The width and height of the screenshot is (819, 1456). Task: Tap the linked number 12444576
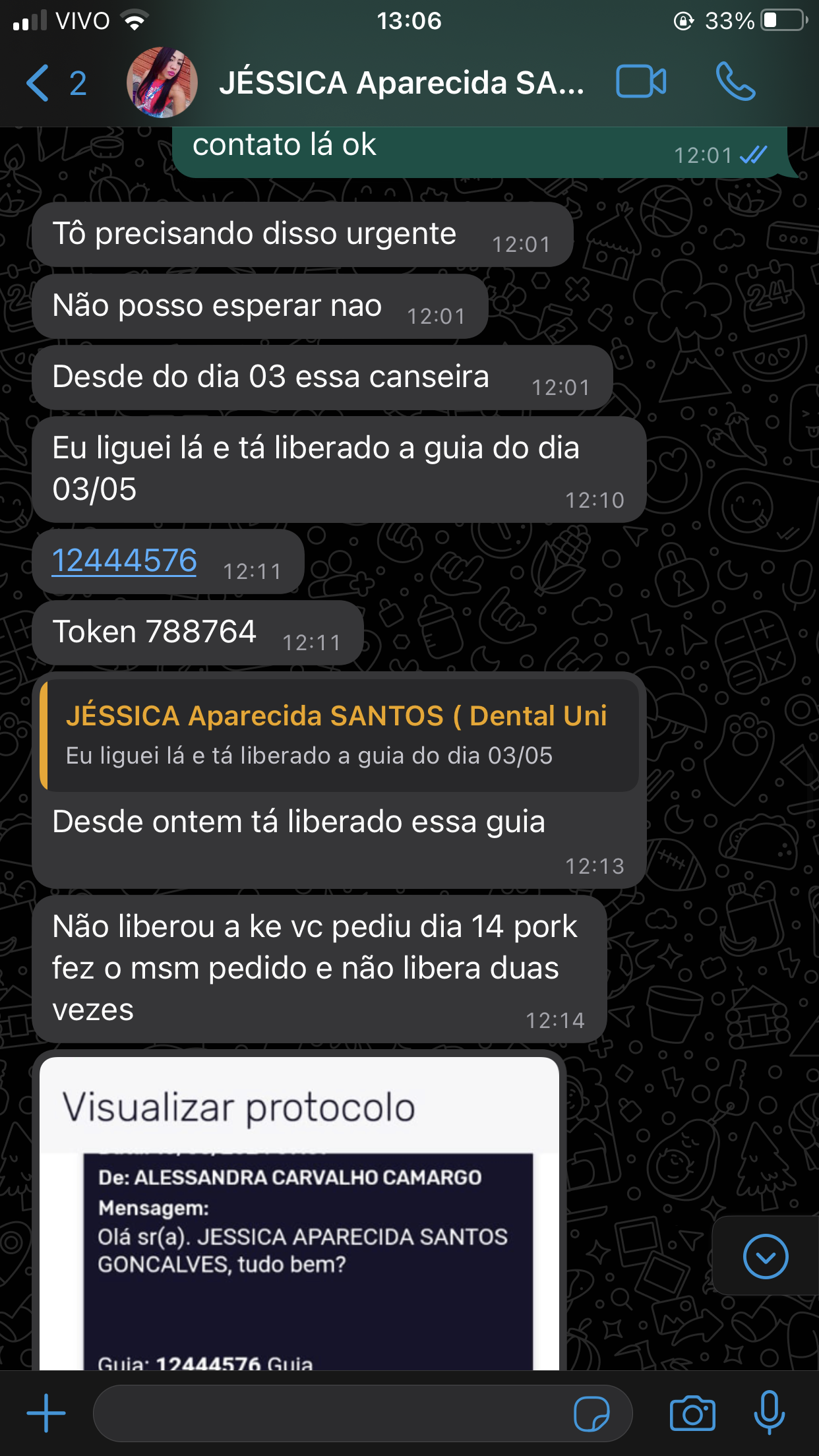(125, 561)
